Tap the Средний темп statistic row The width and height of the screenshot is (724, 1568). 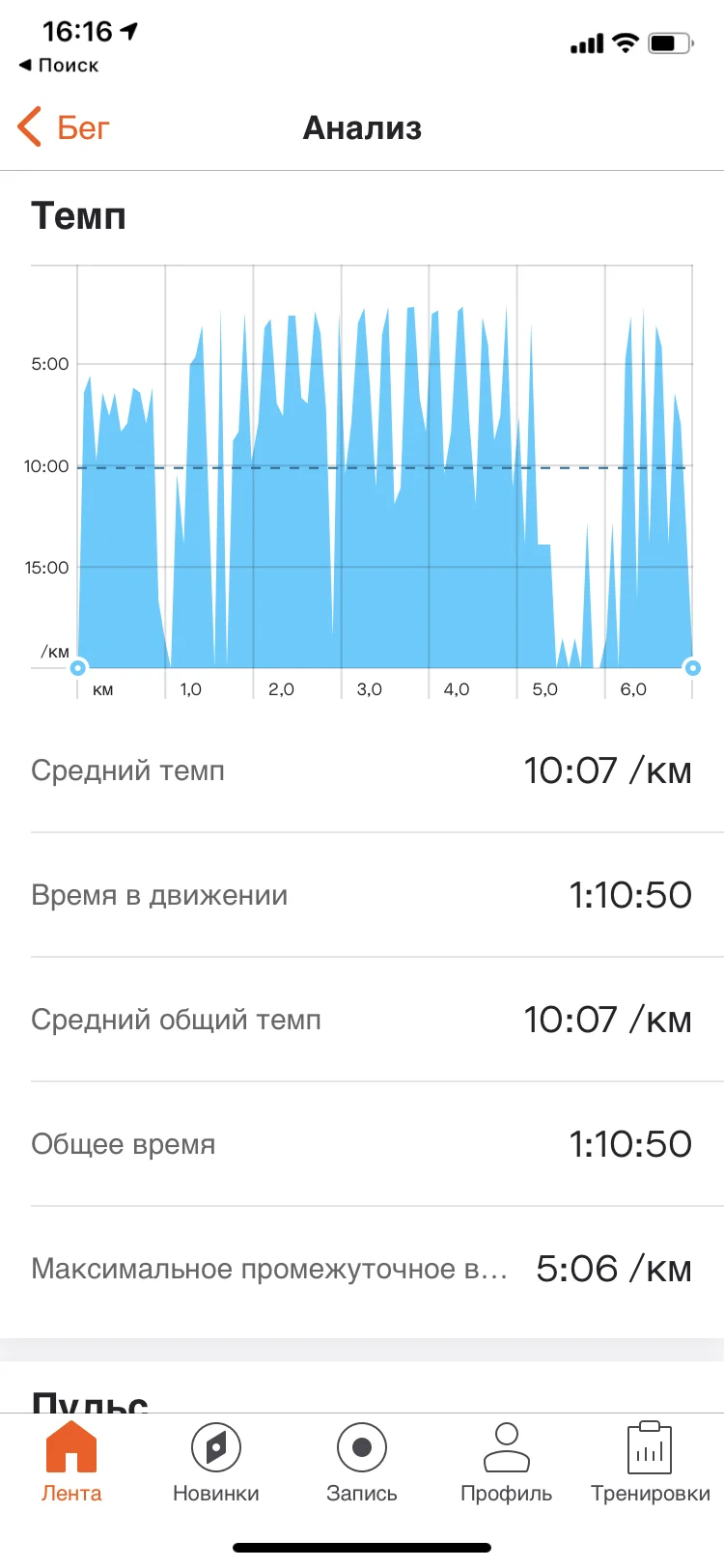coord(362,770)
